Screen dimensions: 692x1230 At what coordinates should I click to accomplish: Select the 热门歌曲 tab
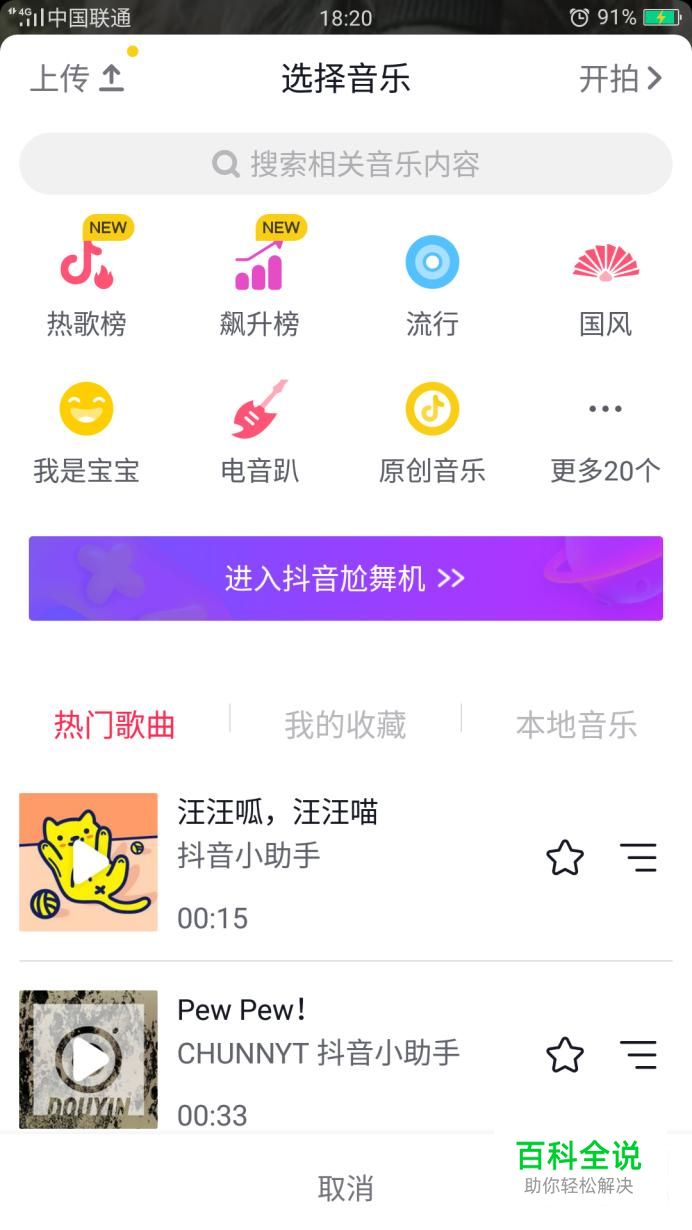115,725
